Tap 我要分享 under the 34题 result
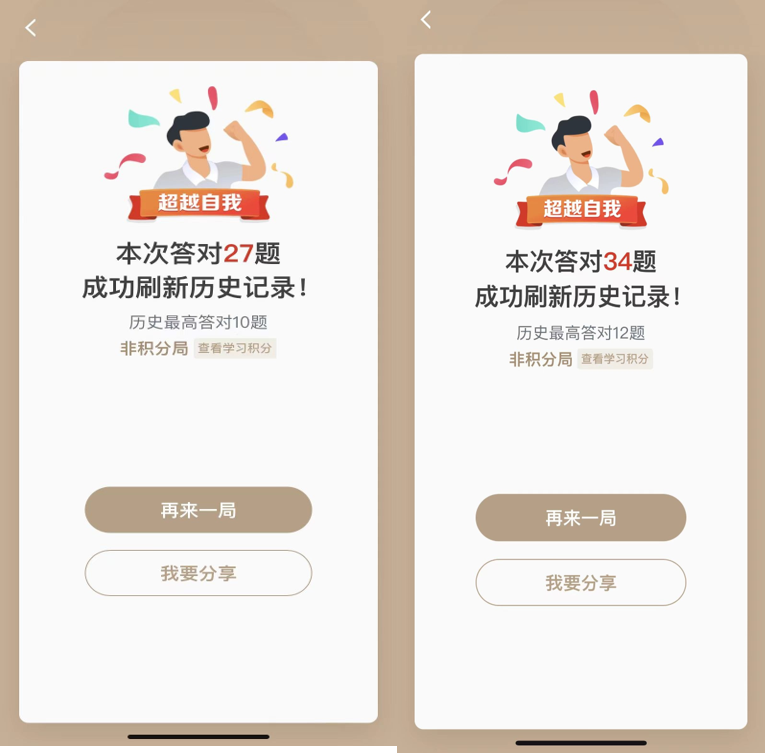Viewport: 765px width, 753px height. coord(580,582)
